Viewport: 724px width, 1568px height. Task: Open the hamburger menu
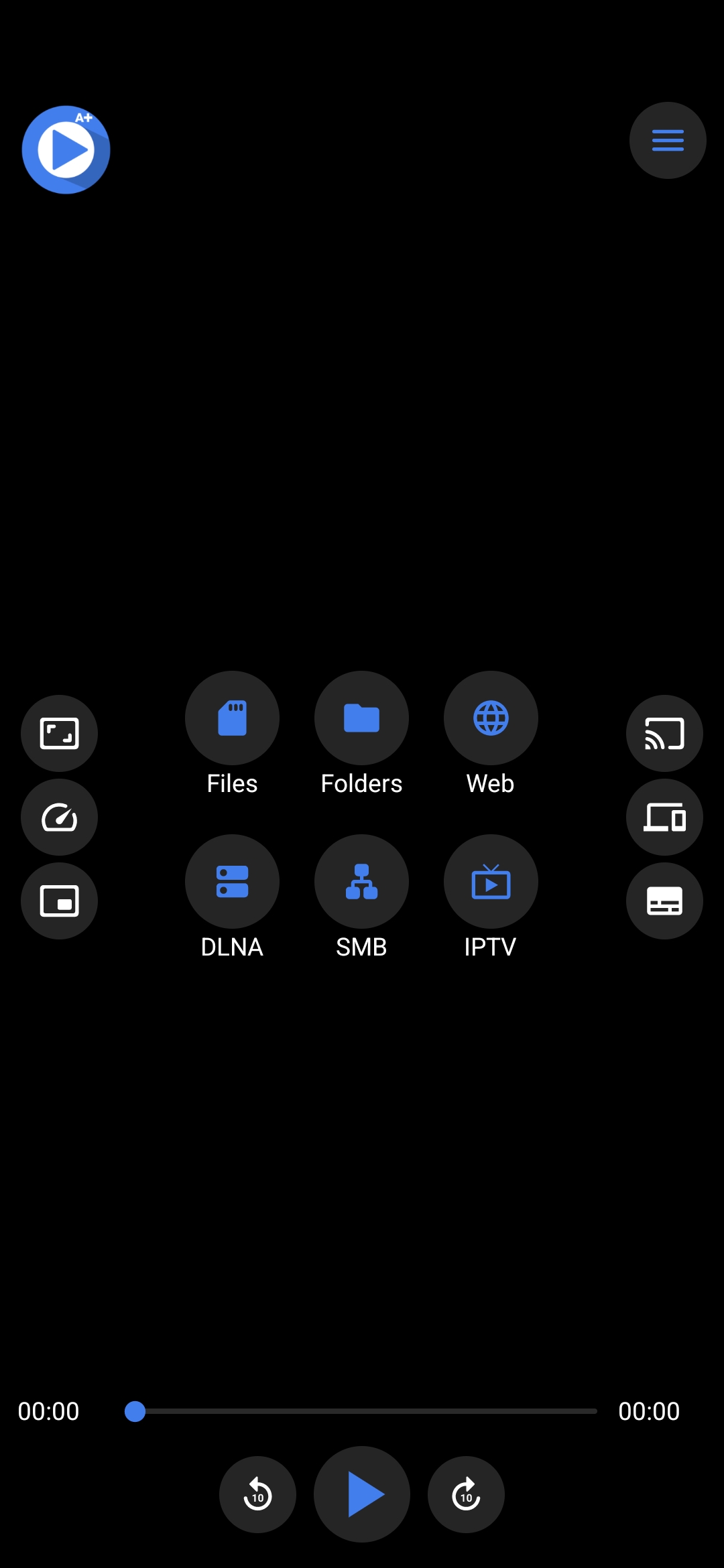click(667, 141)
